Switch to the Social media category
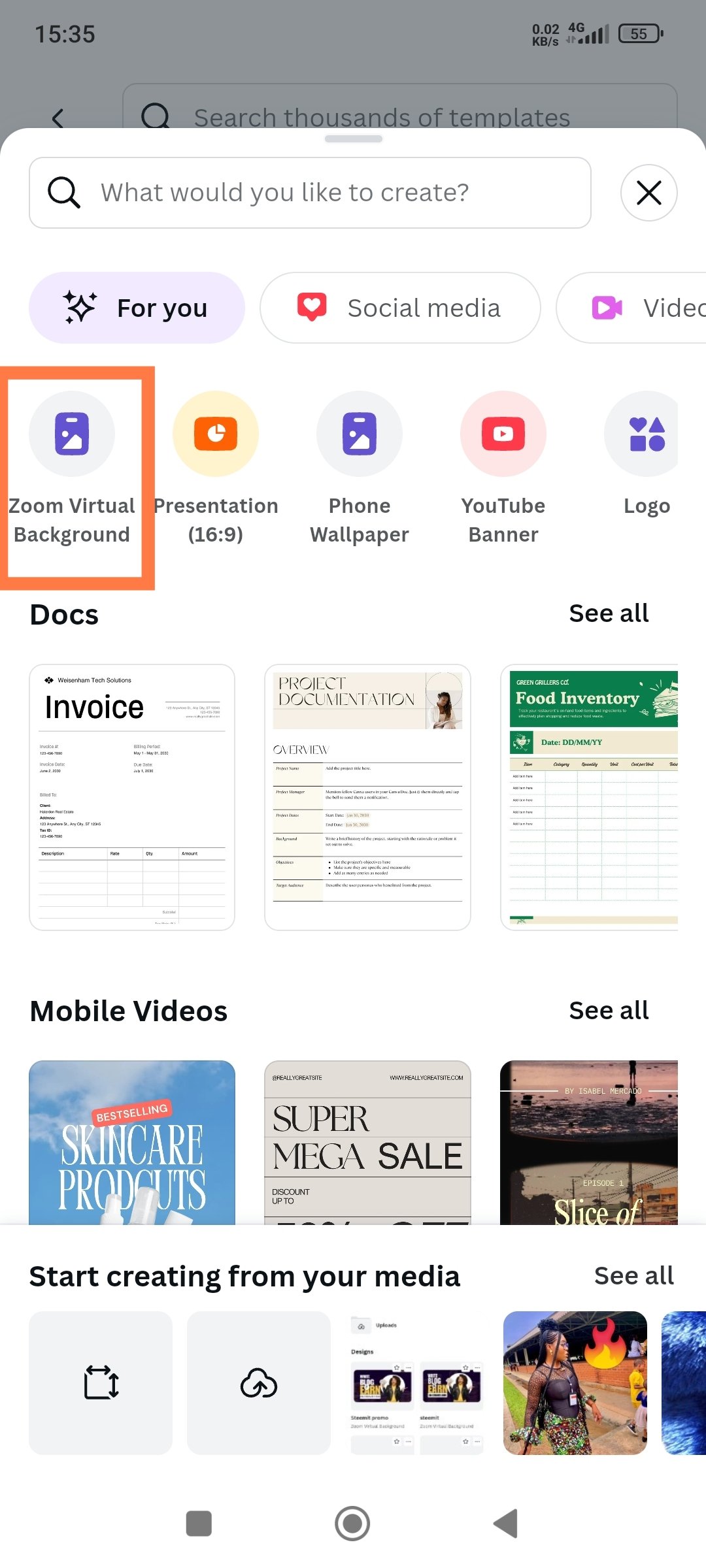 400,308
